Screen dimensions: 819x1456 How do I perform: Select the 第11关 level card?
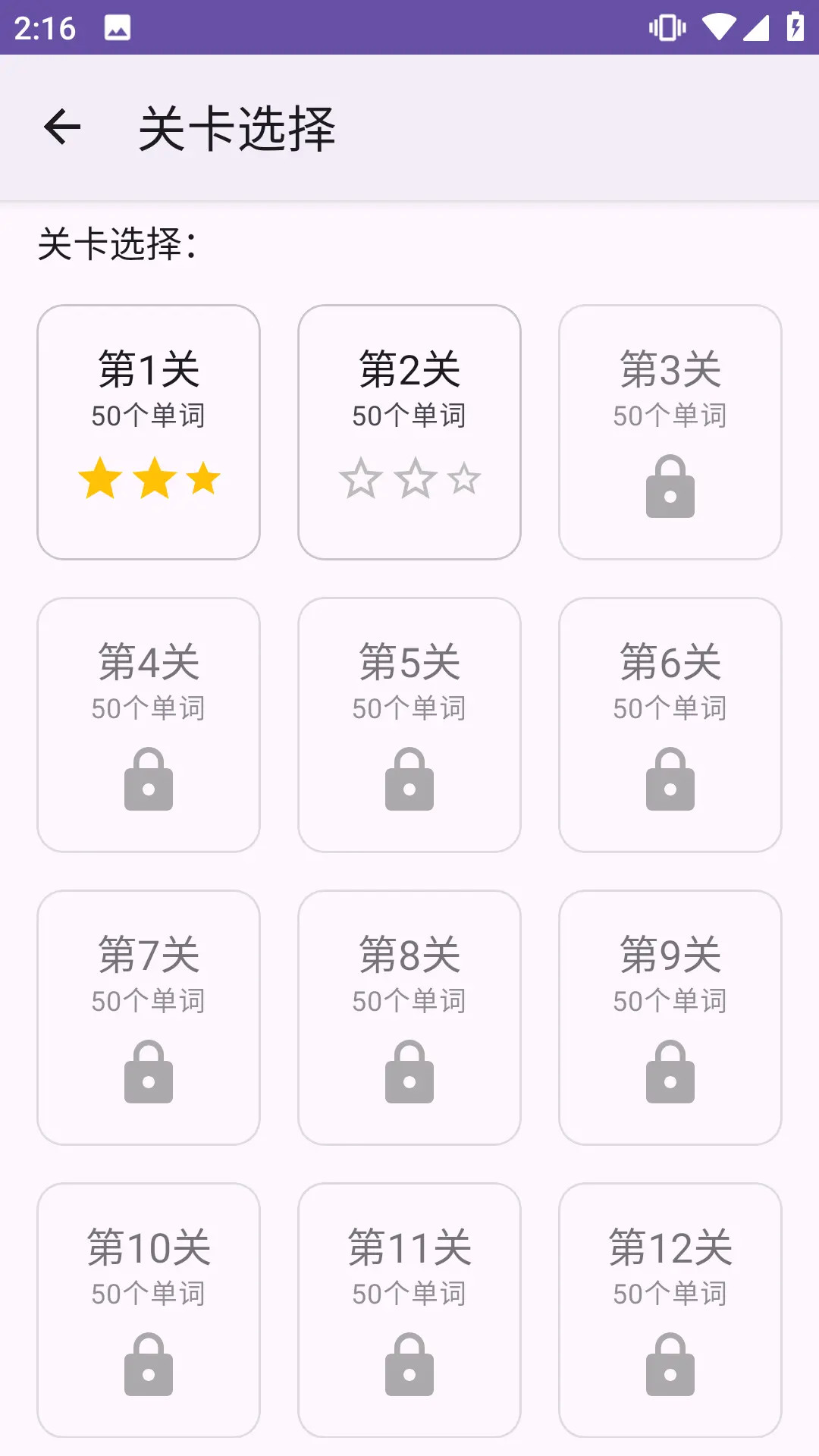tap(409, 1308)
